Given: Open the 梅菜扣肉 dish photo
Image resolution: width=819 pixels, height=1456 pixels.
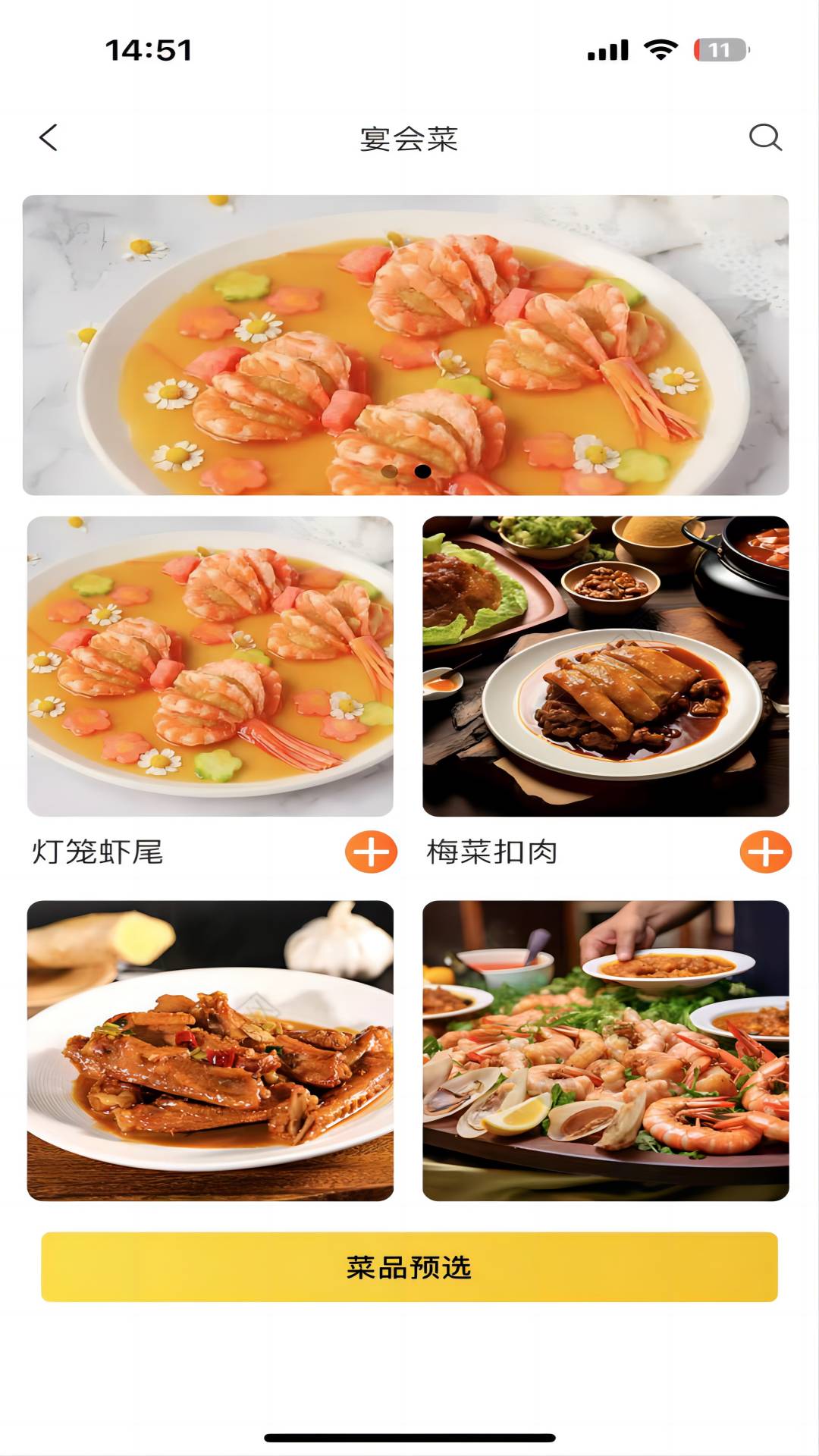Looking at the screenshot, I should coord(605,666).
